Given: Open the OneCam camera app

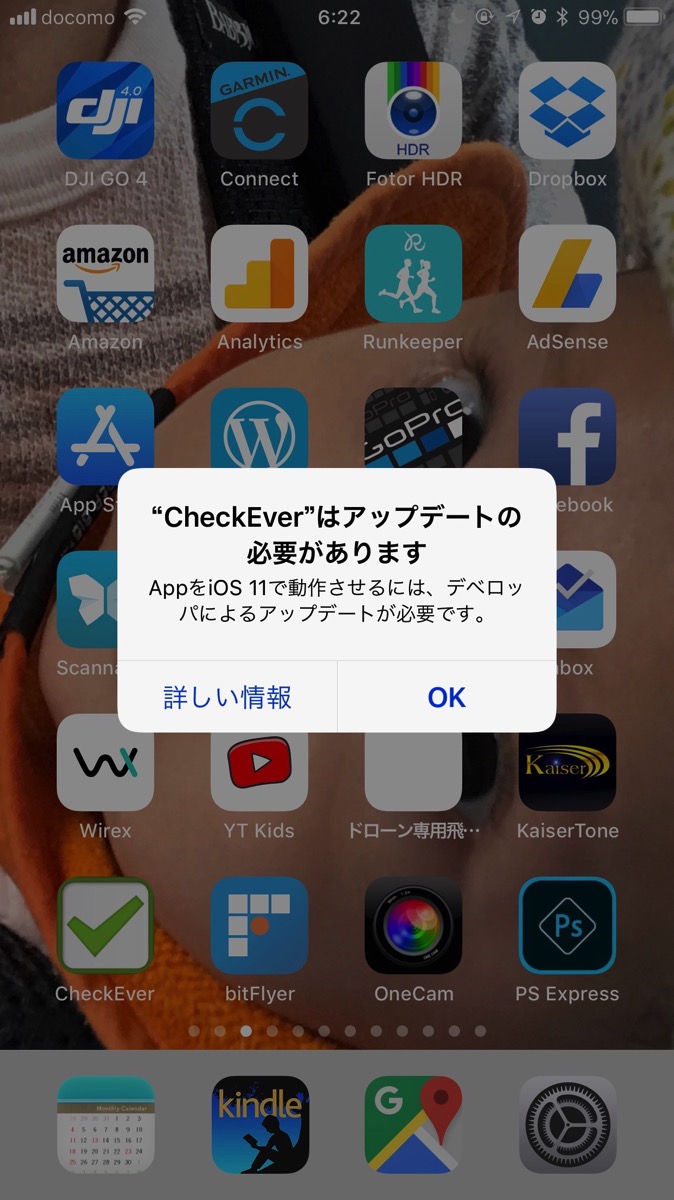Looking at the screenshot, I should coord(413,926).
